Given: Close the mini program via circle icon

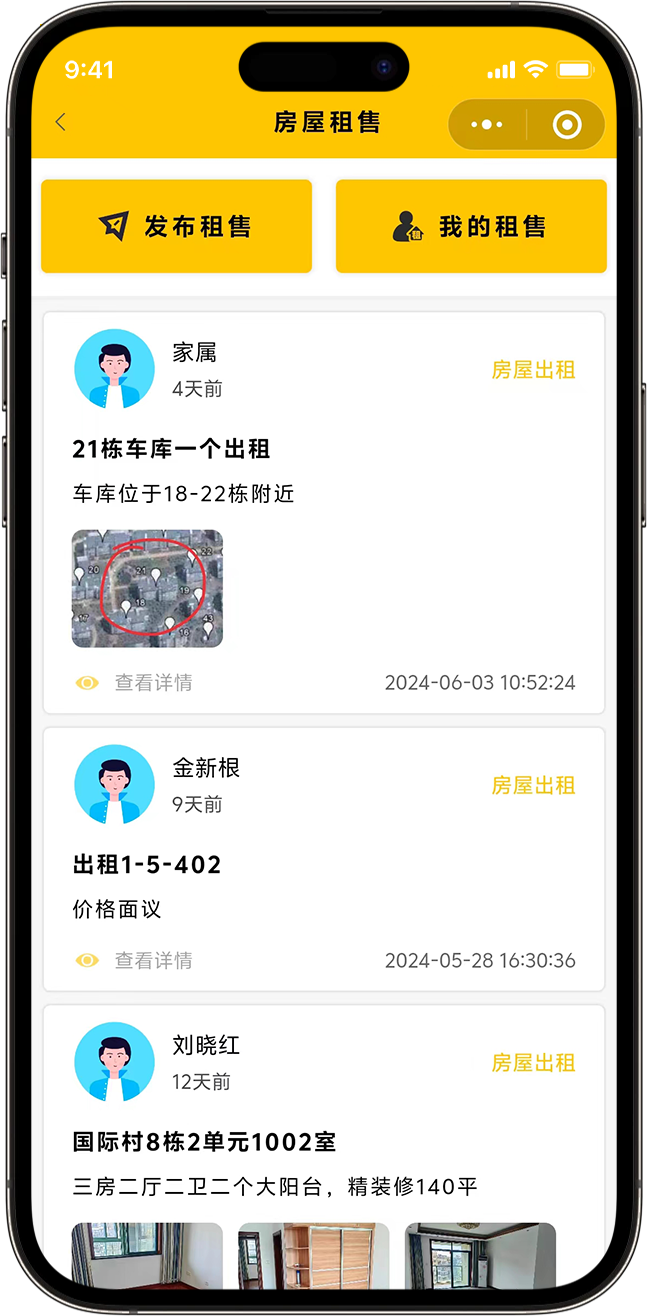Looking at the screenshot, I should click(567, 125).
